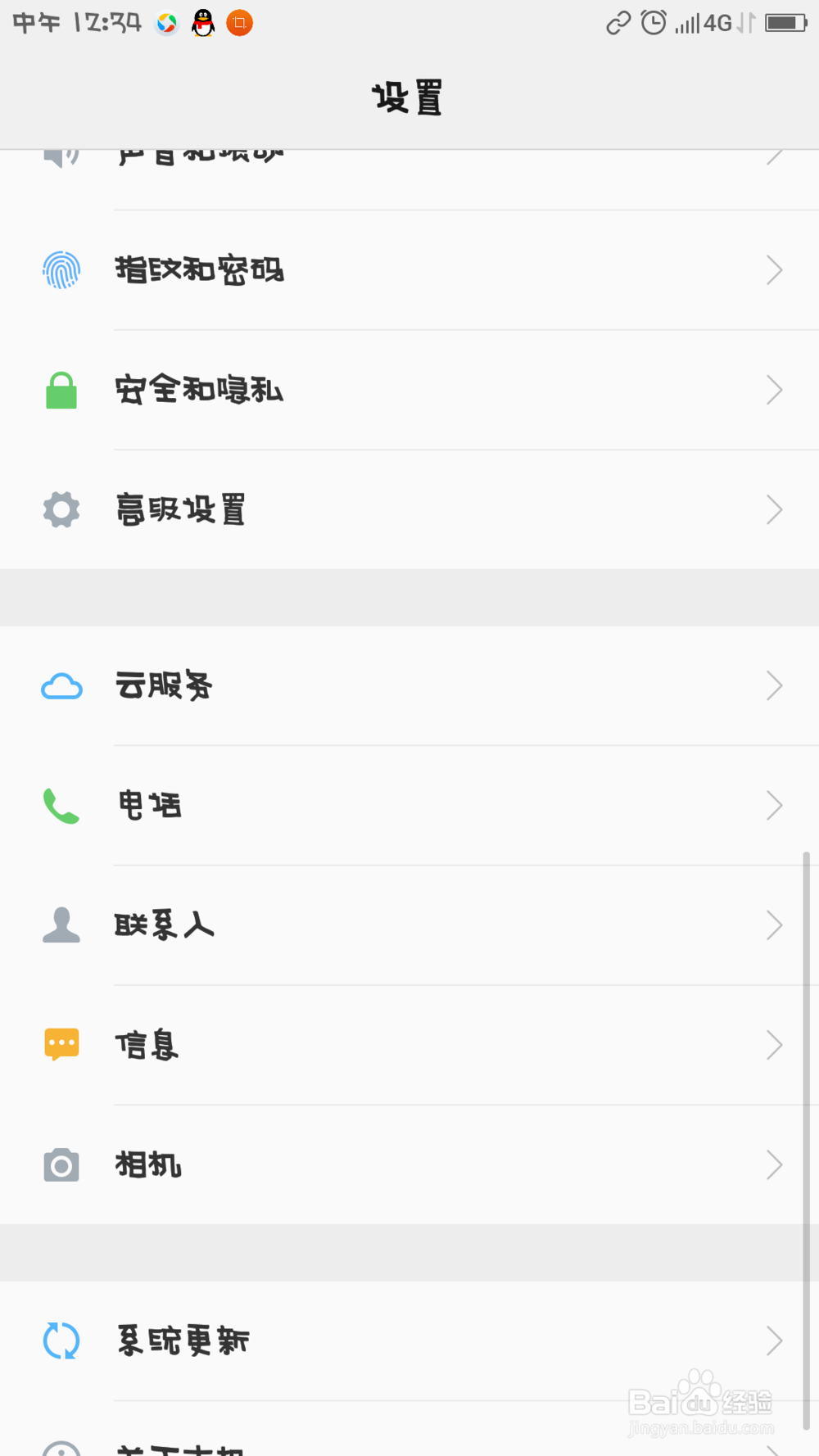Image resolution: width=819 pixels, height=1456 pixels.
Task: Click the green phone icon for 电话
Action: 61,806
